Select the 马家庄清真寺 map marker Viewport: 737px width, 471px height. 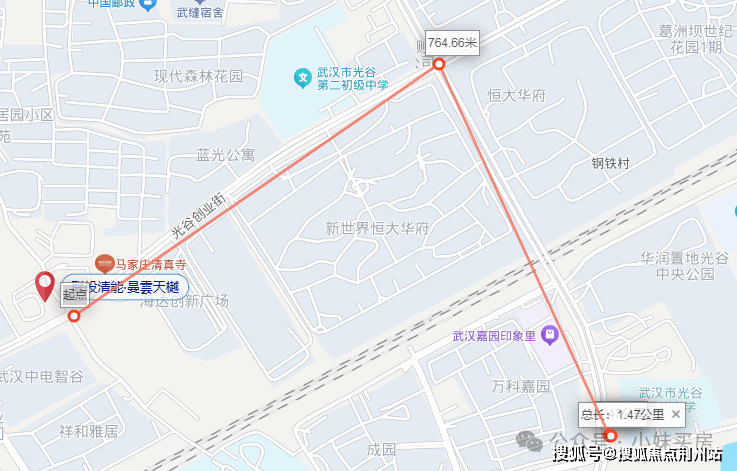(x=104, y=264)
